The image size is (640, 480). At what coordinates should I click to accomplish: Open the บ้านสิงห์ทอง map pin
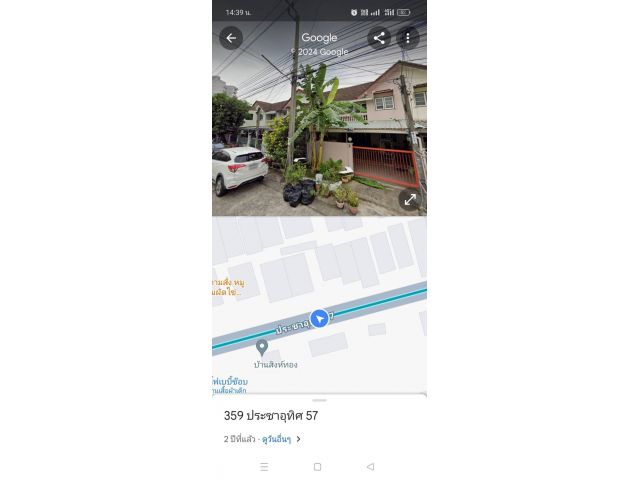(262, 347)
